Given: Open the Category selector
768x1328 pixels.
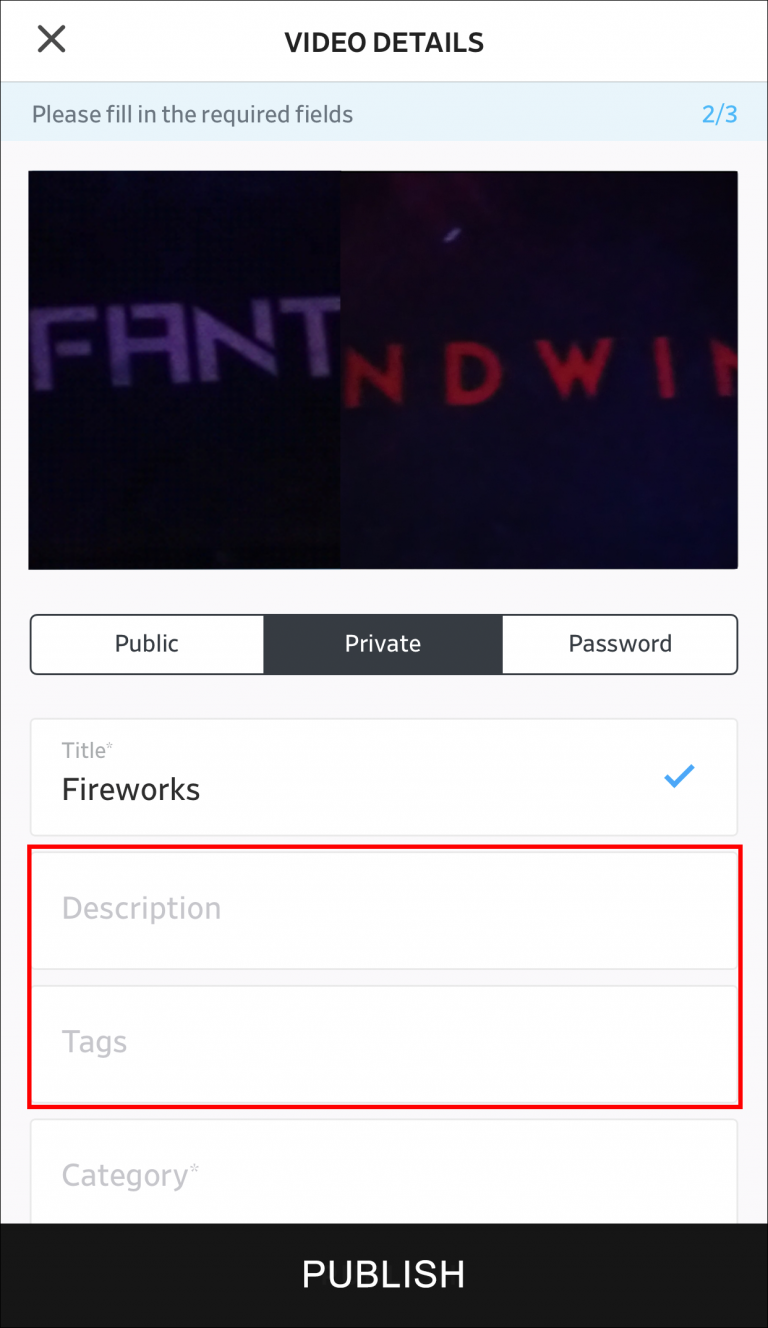Looking at the screenshot, I should click(x=384, y=1175).
